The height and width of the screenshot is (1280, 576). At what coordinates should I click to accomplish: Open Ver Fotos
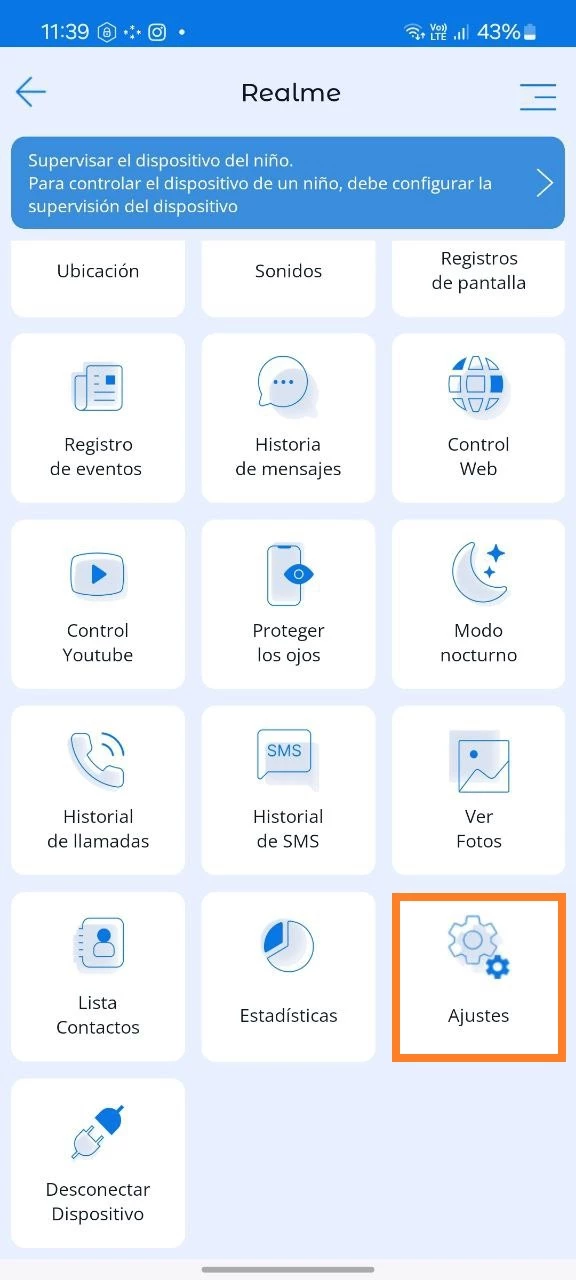tap(478, 790)
